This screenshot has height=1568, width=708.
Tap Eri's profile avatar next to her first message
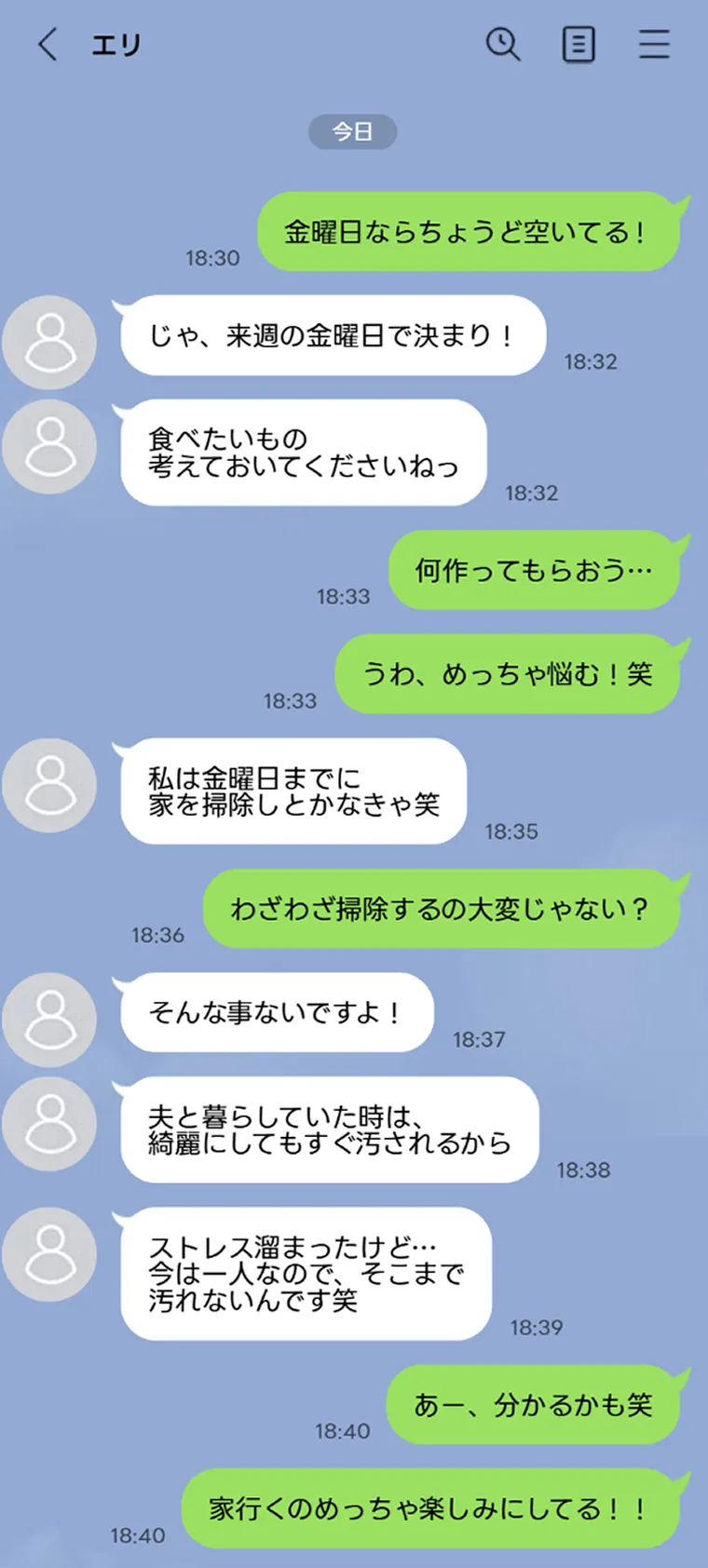(48, 343)
